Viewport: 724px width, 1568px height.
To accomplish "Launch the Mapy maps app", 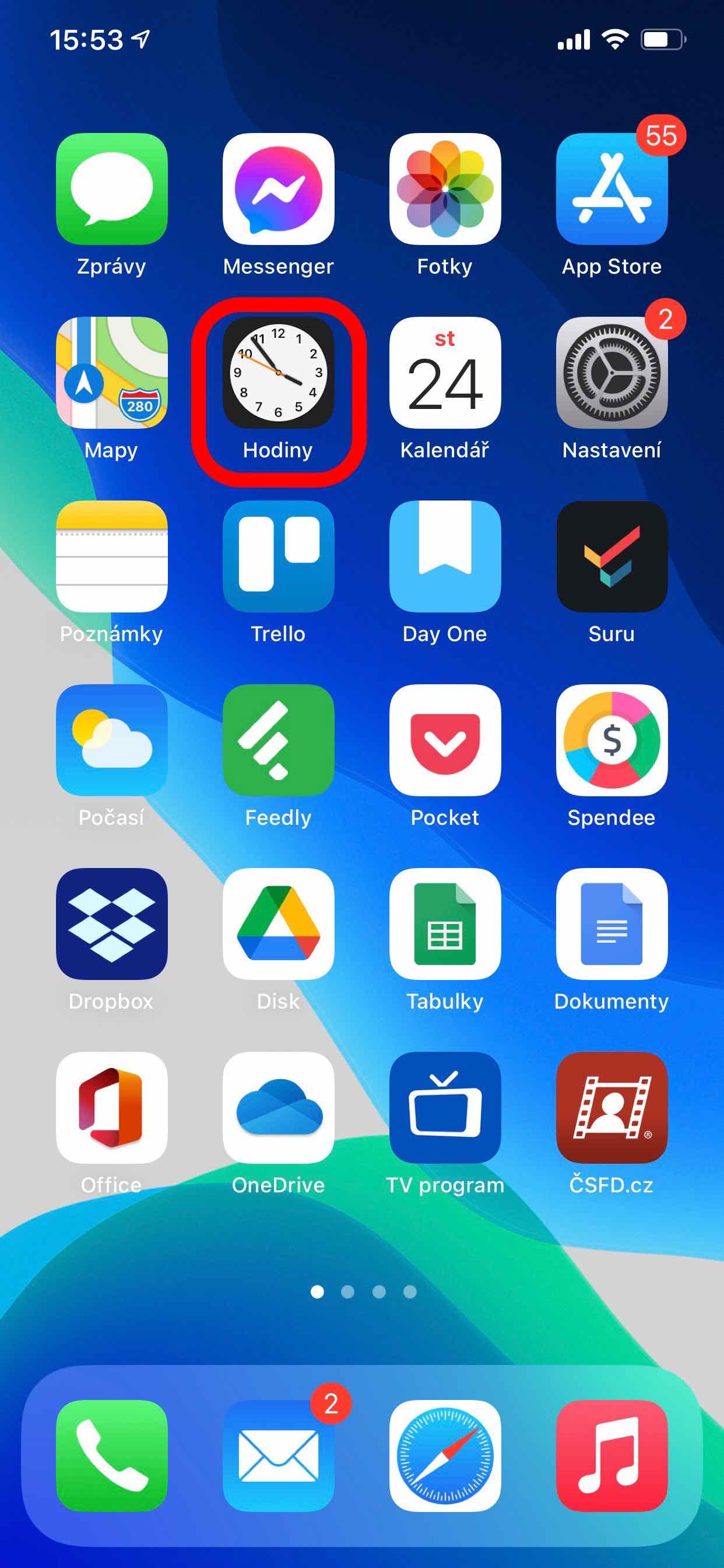I will pyautogui.click(x=111, y=373).
